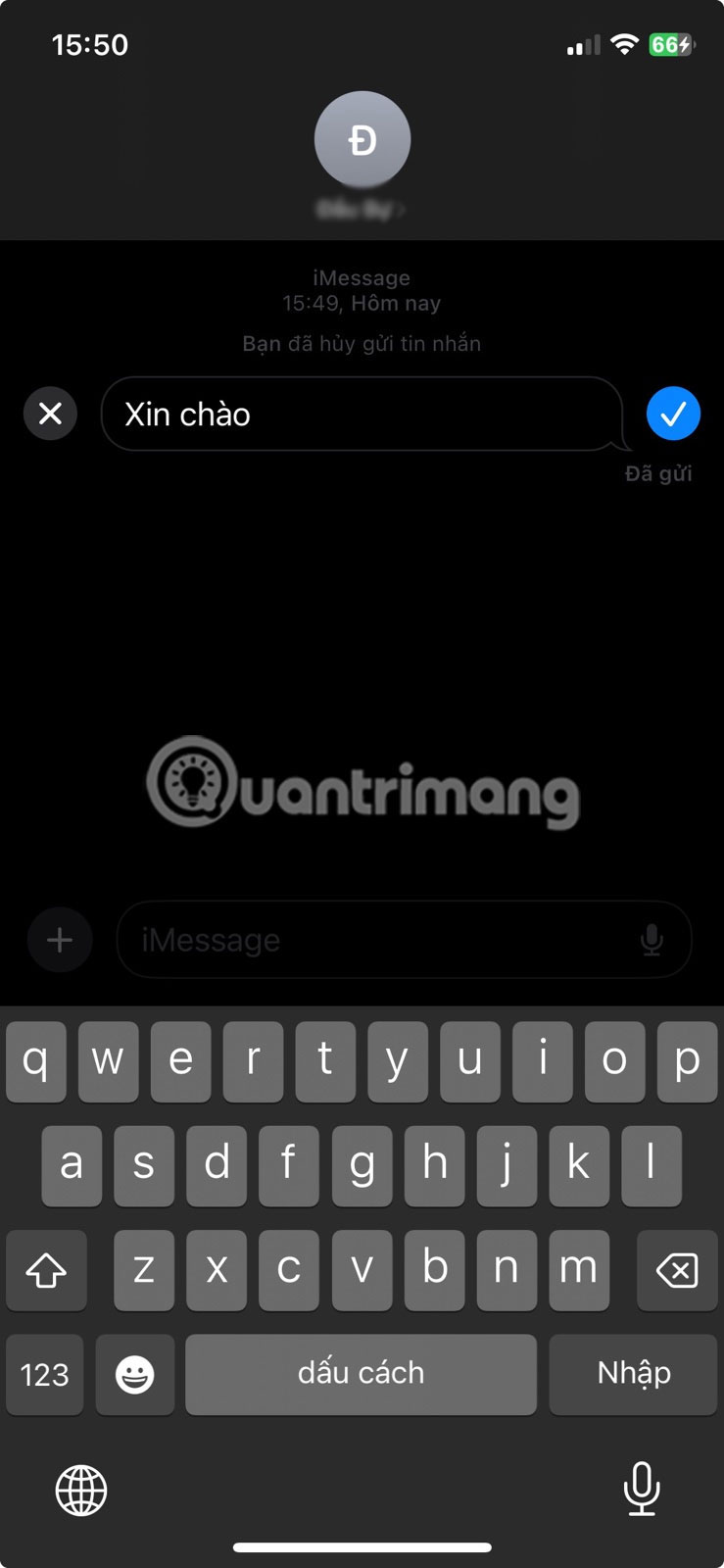
Task: Enable the shift key
Action: (46, 1271)
